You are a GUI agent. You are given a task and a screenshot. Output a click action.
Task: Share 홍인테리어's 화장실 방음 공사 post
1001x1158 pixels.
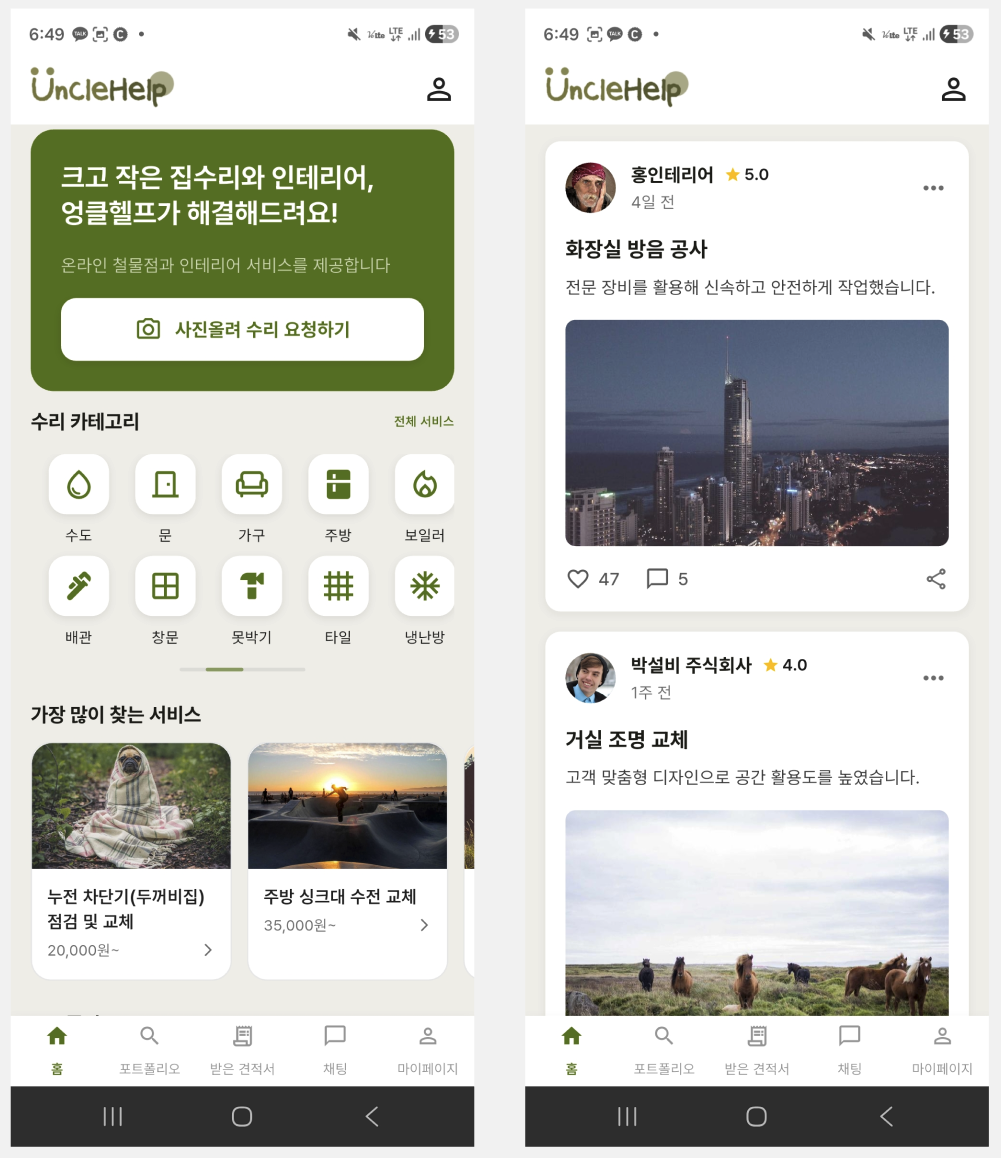936,579
